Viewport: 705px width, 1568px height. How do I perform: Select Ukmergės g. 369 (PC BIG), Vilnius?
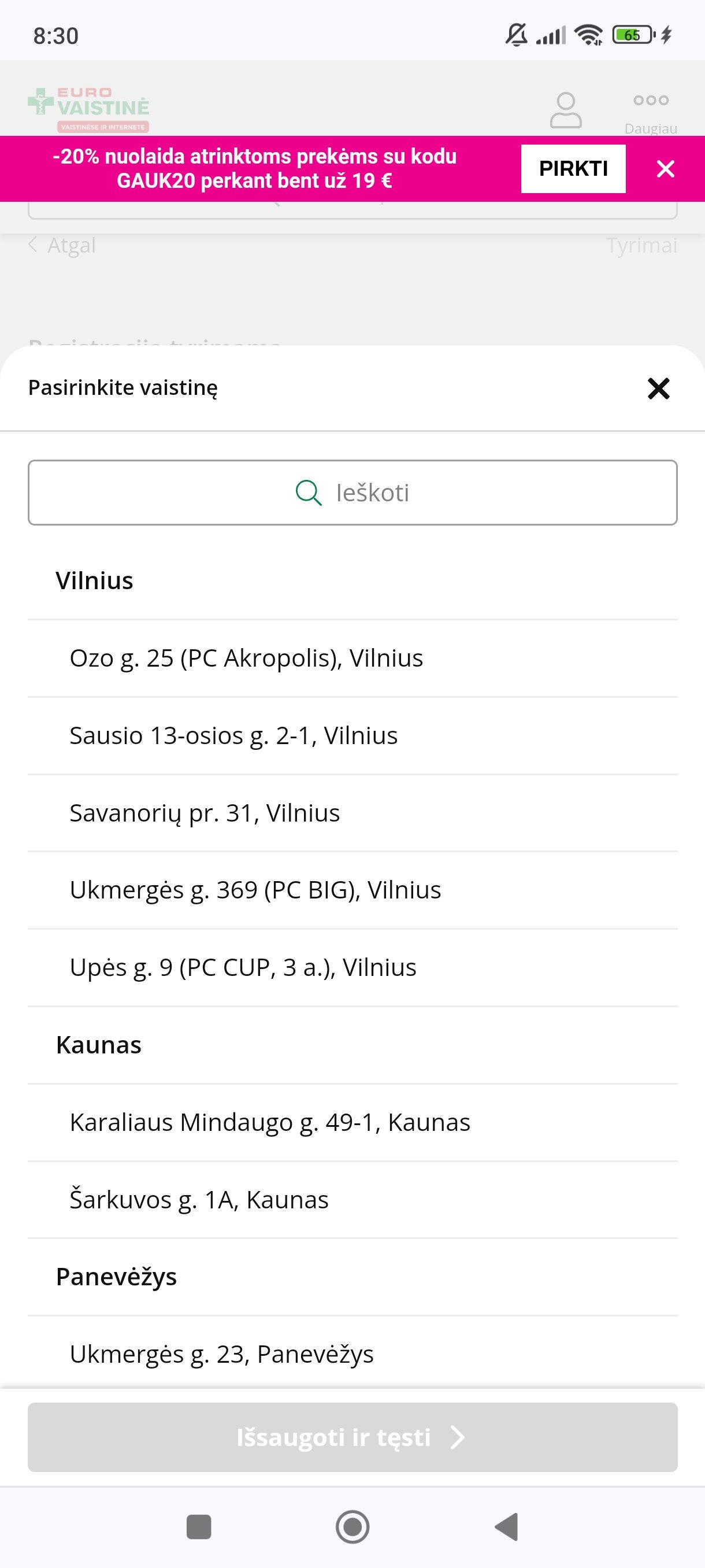coord(352,890)
